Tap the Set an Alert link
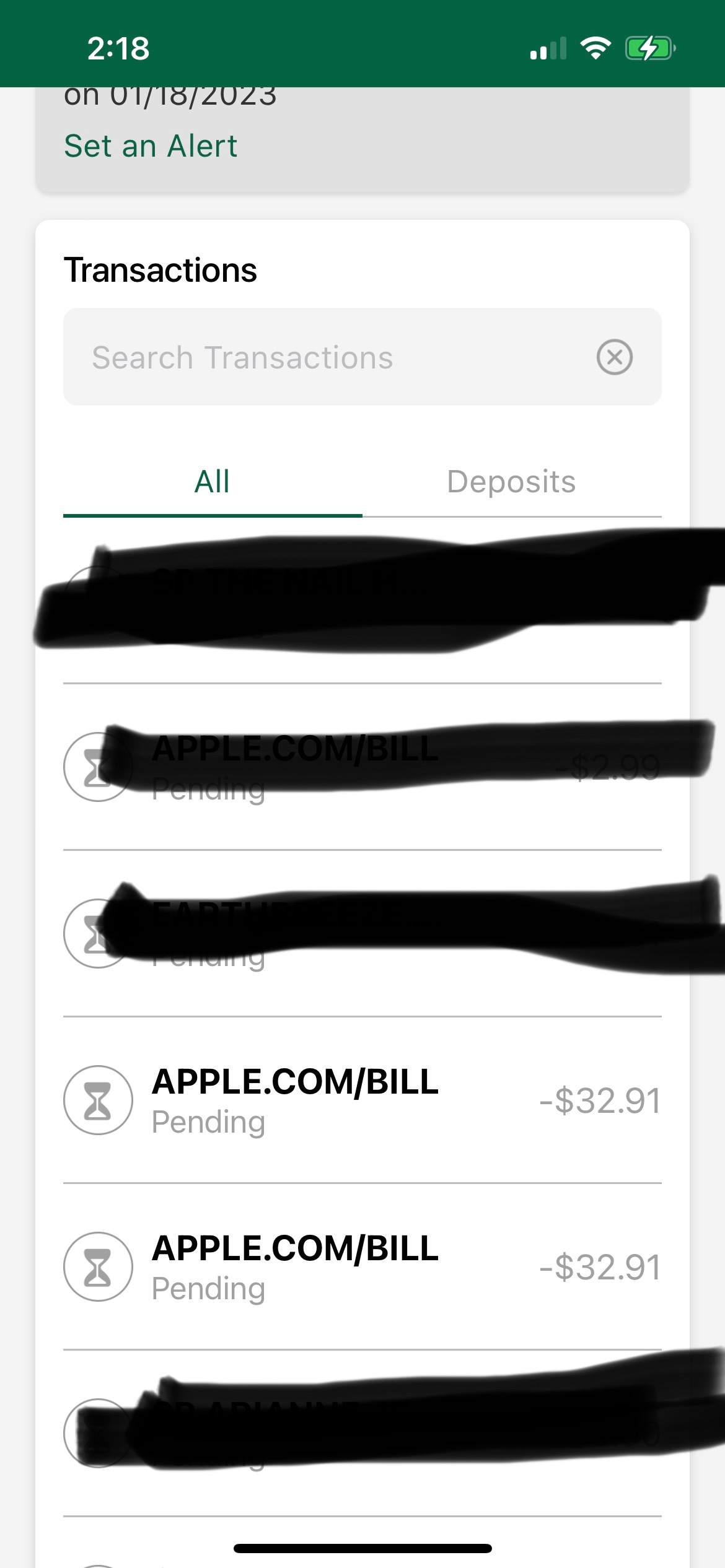 (x=151, y=147)
